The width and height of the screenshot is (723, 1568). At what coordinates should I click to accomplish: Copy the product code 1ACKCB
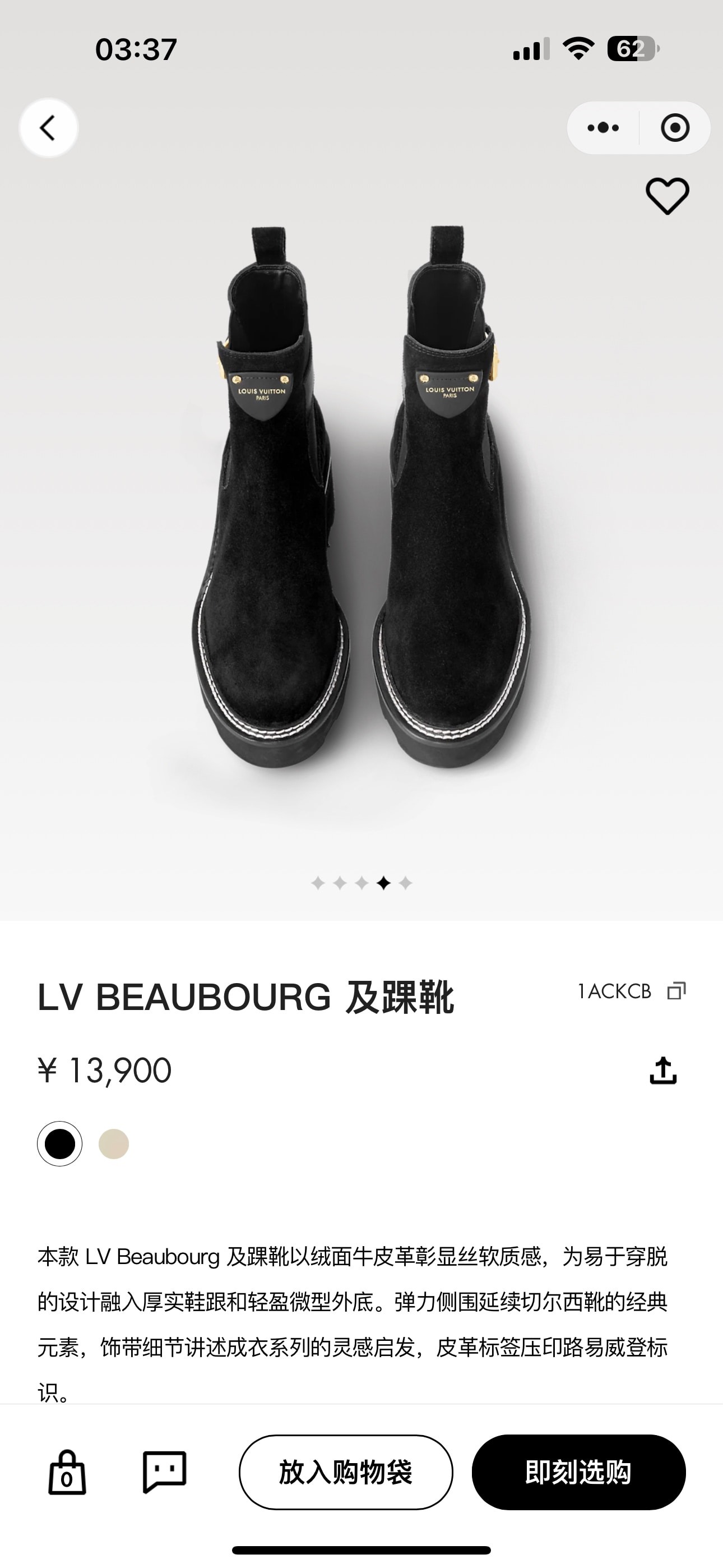pos(676,991)
